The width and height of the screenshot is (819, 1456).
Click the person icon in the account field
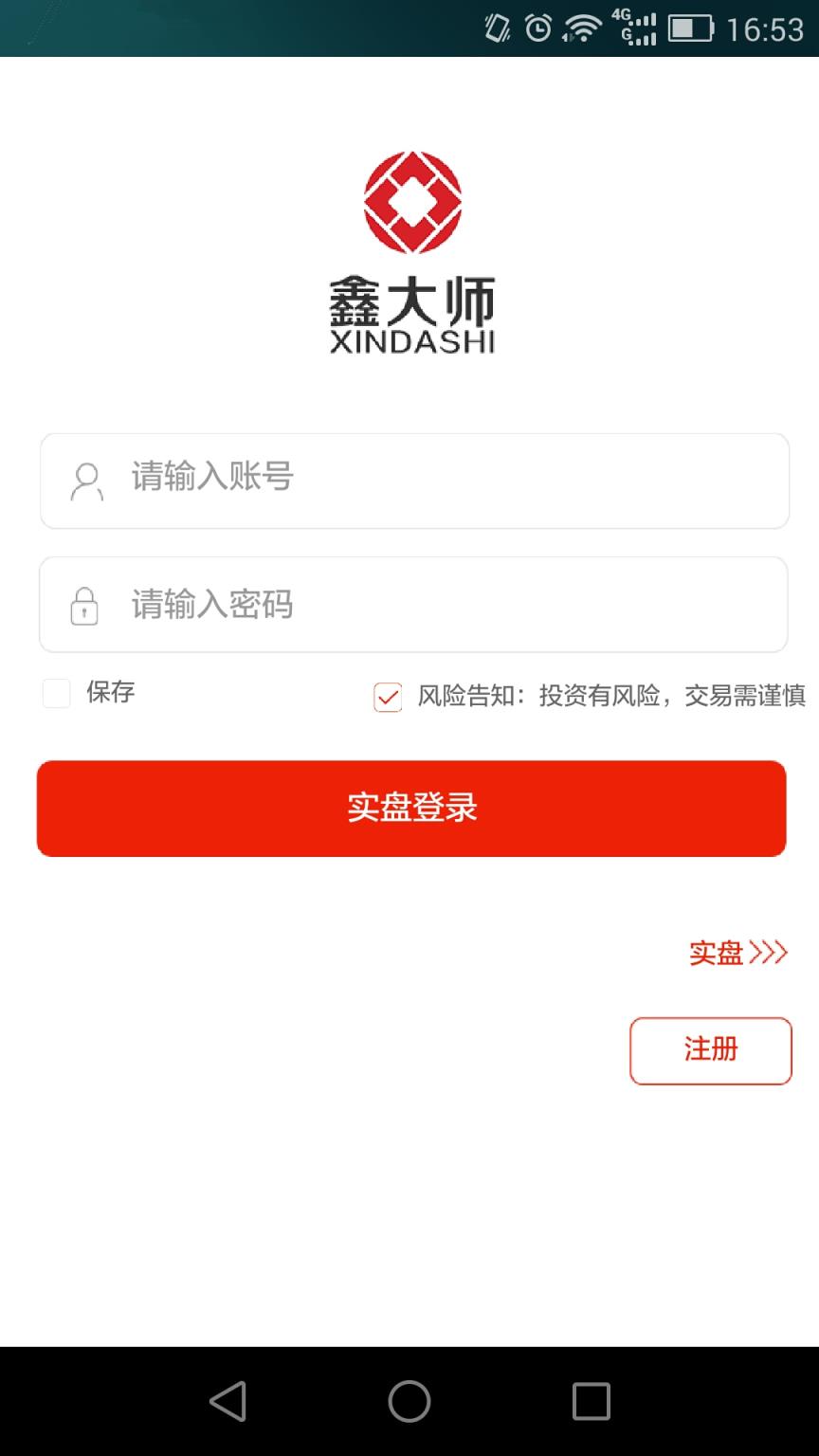(85, 481)
